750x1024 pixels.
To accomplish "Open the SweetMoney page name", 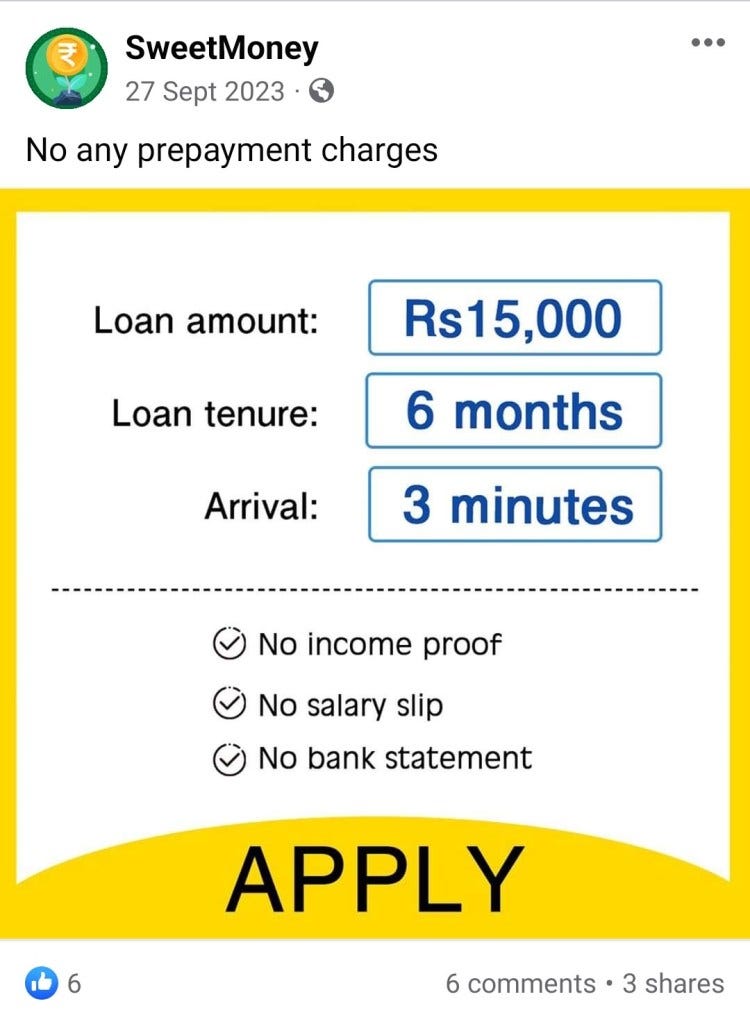I will pos(222,47).
